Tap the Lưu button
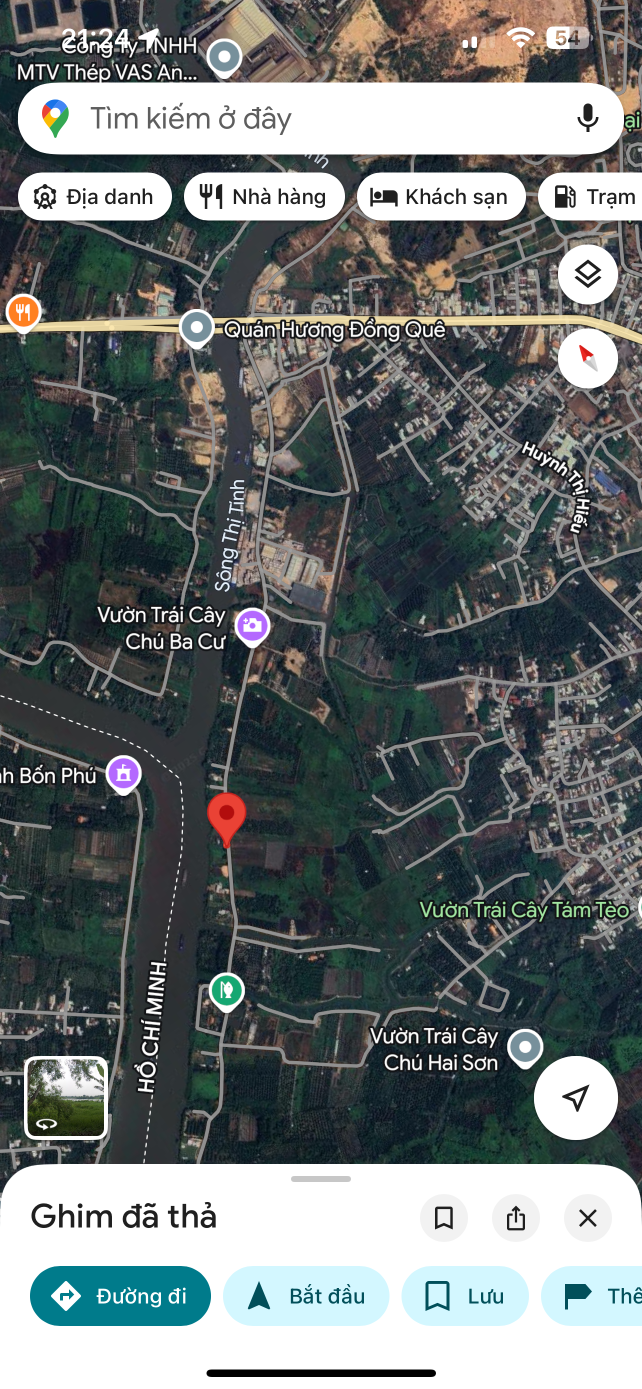642x1389 pixels. point(464,1296)
